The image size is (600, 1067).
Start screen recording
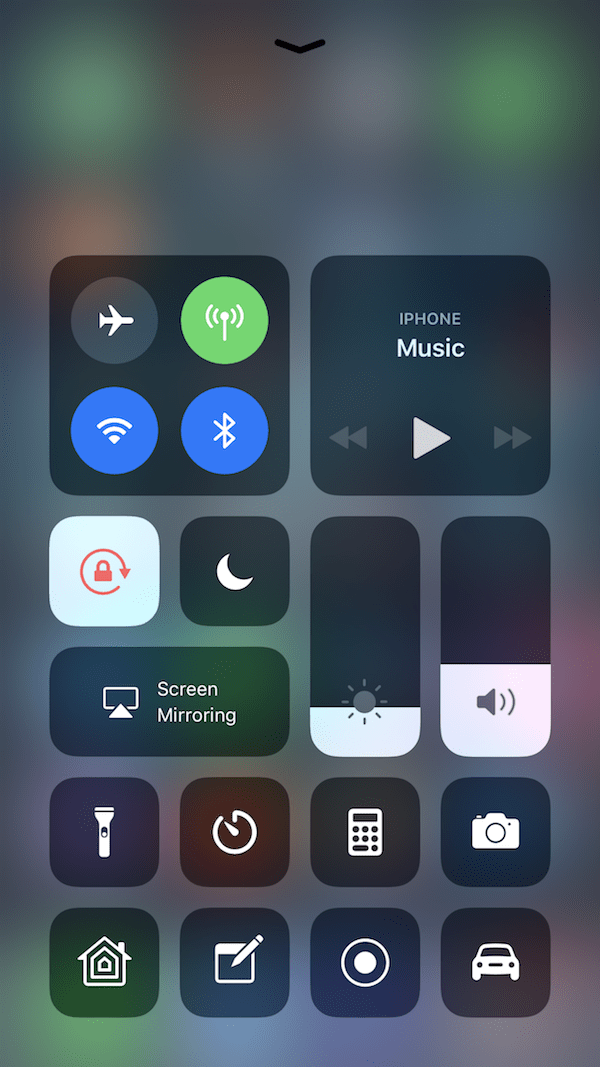365,963
